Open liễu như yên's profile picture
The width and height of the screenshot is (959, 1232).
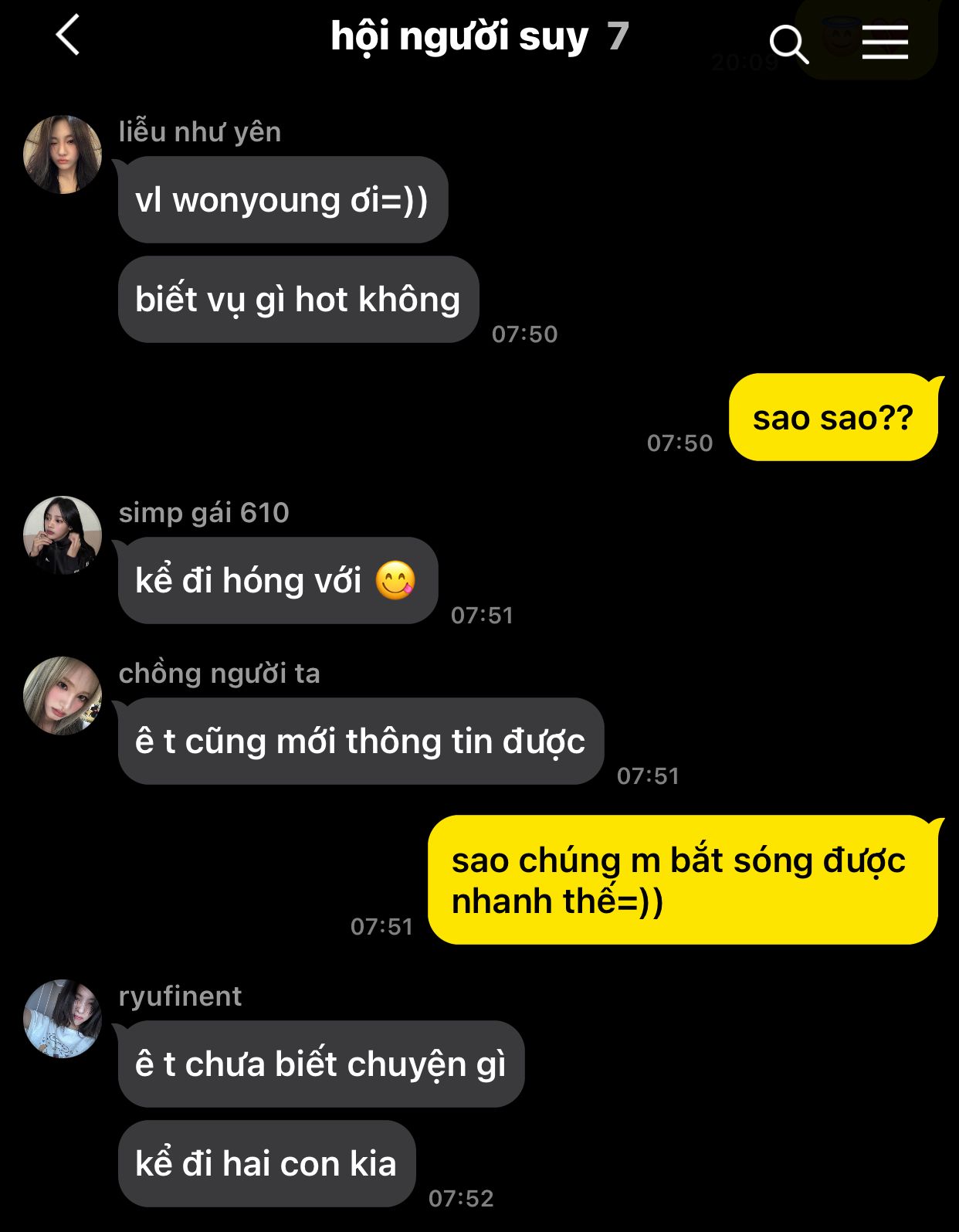(x=63, y=154)
